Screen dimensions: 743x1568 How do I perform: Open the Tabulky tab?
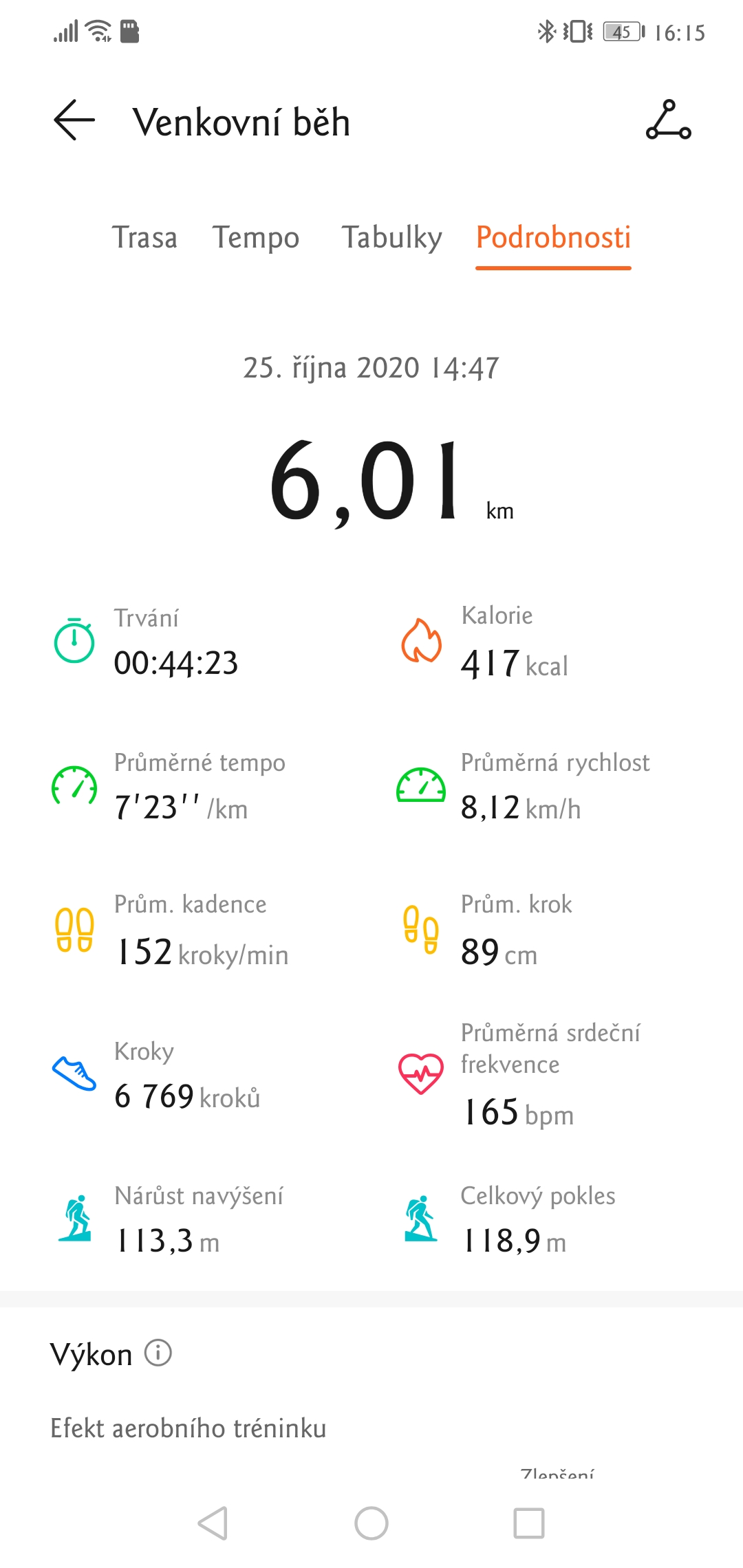392,237
